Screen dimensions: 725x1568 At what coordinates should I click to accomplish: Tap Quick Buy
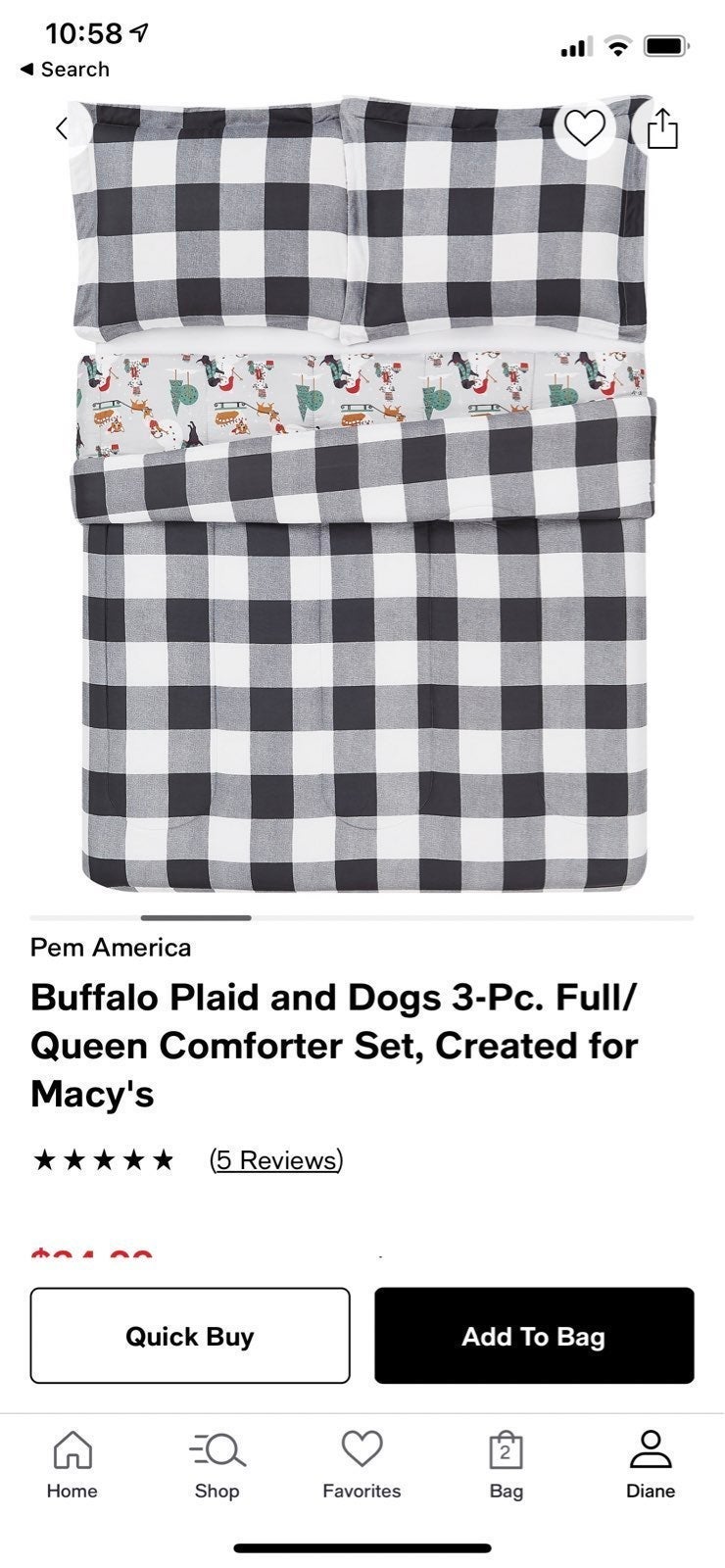tap(190, 1336)
